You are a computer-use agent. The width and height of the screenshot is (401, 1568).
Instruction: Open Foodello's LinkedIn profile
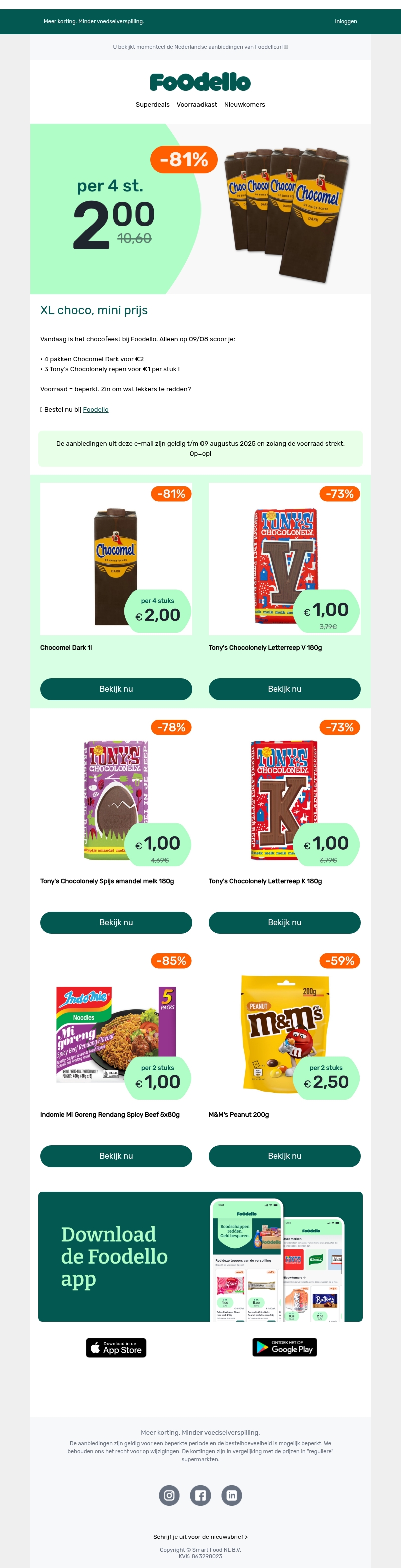[231, 1496]
